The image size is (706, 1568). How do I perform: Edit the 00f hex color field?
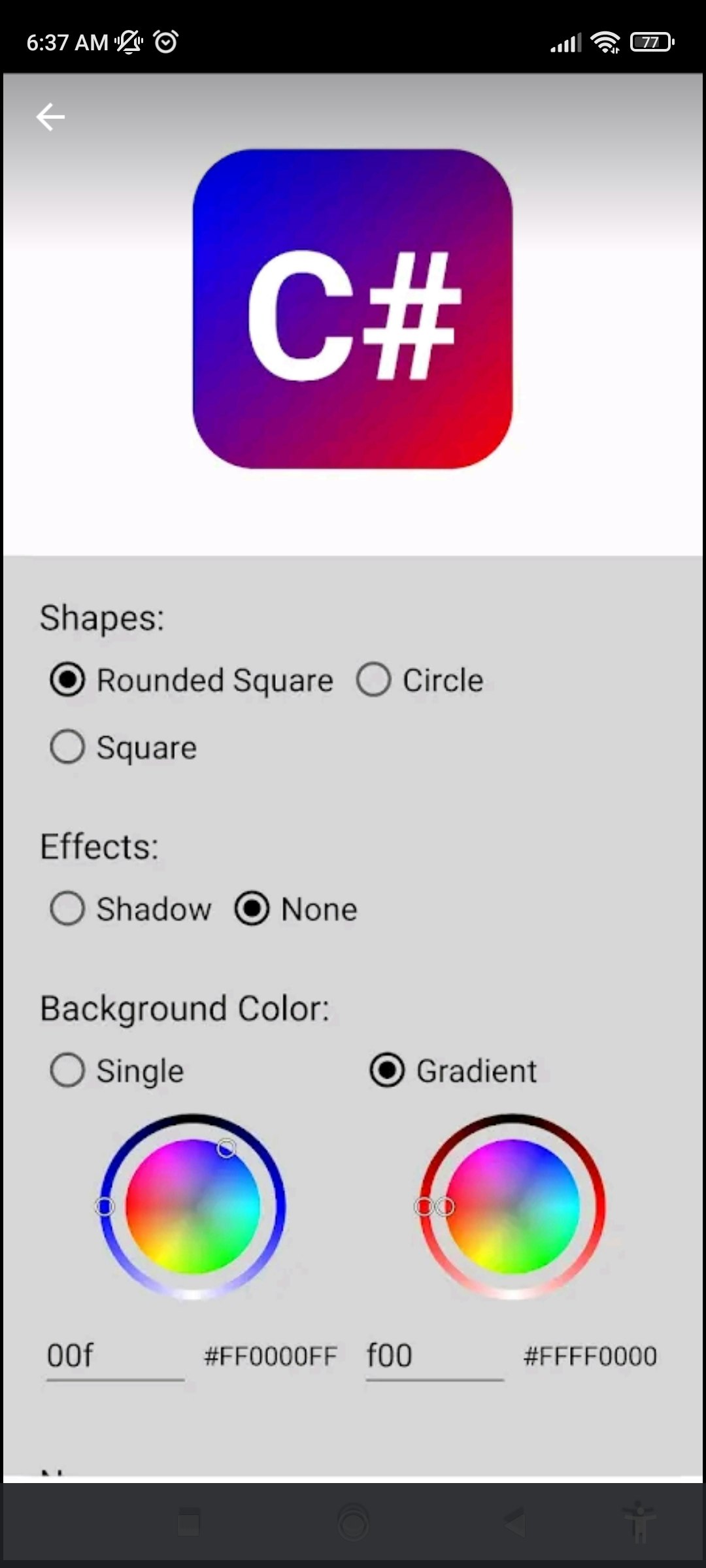pyautogui.click(x=114, y=1356)
